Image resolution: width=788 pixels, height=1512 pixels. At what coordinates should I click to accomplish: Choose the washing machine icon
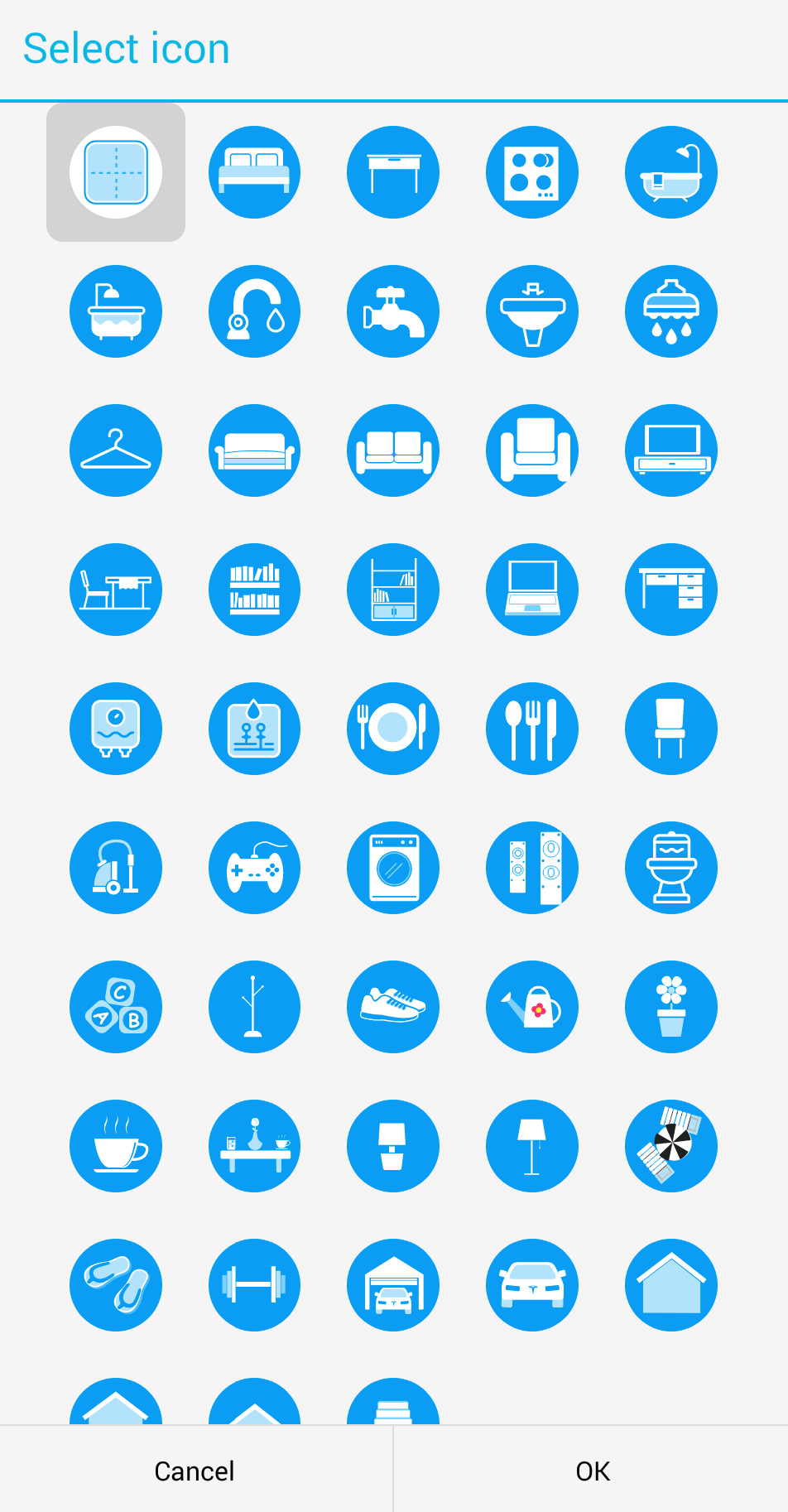point(393,868)
